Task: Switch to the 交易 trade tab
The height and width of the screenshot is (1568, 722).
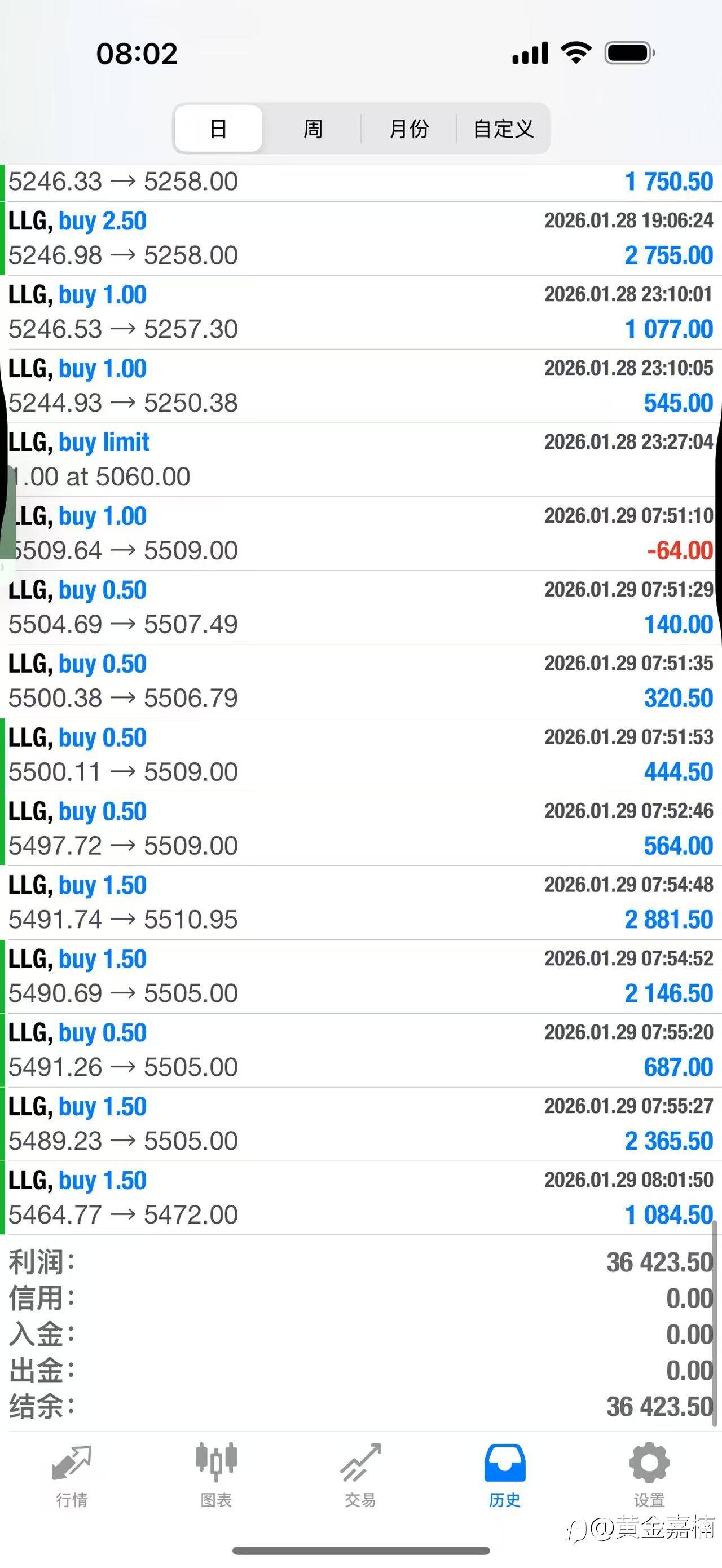Action: tap(360, 1473)
